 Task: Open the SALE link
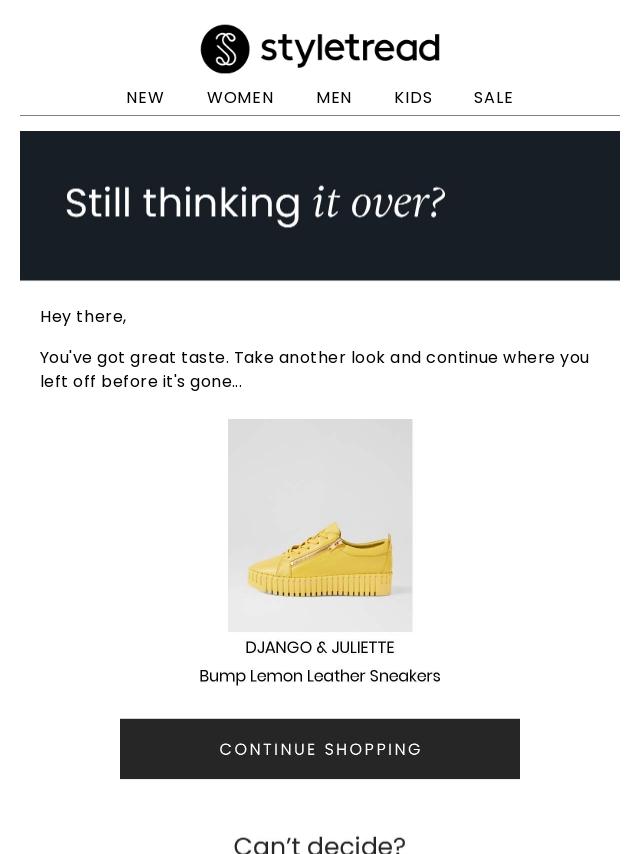pos(493,97)
